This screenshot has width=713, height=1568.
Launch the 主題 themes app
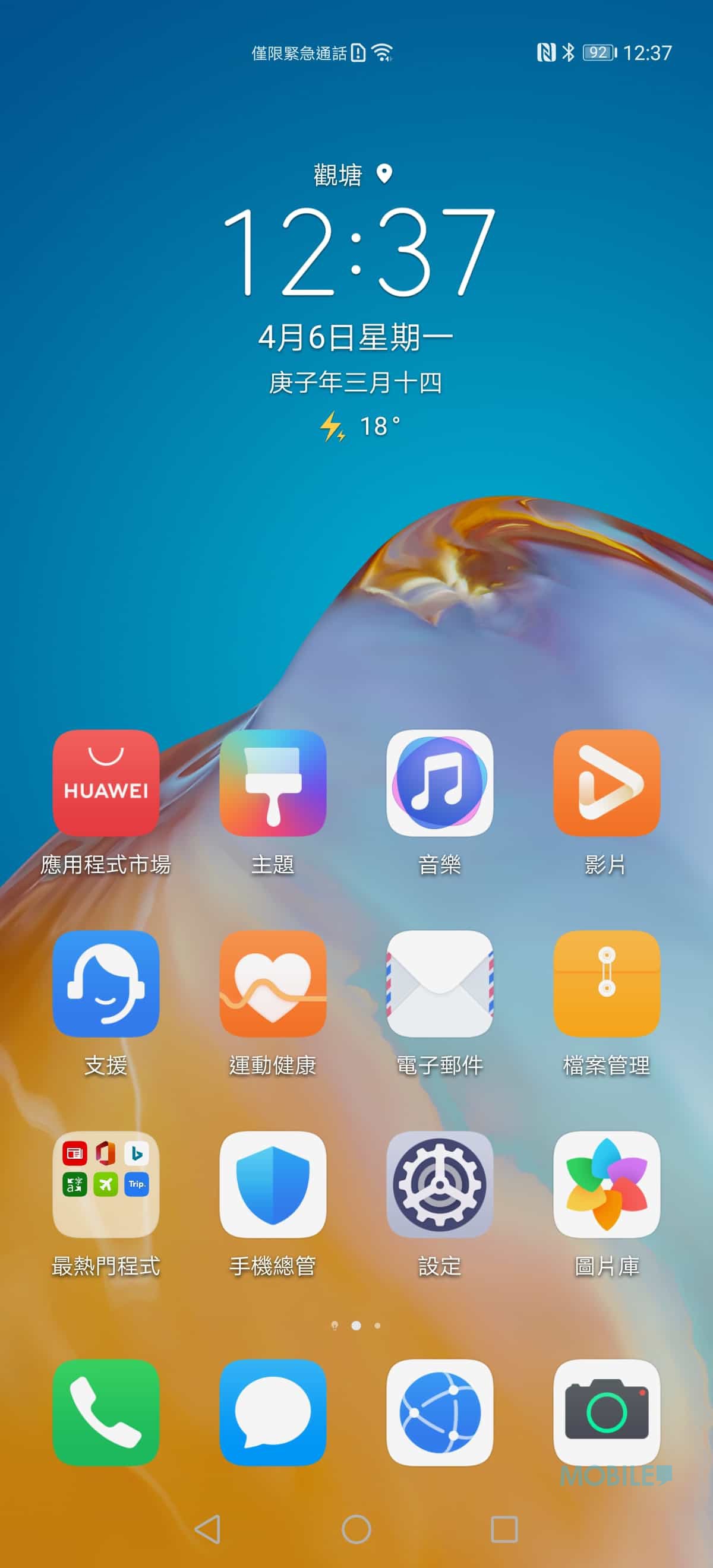coord(273,783)
